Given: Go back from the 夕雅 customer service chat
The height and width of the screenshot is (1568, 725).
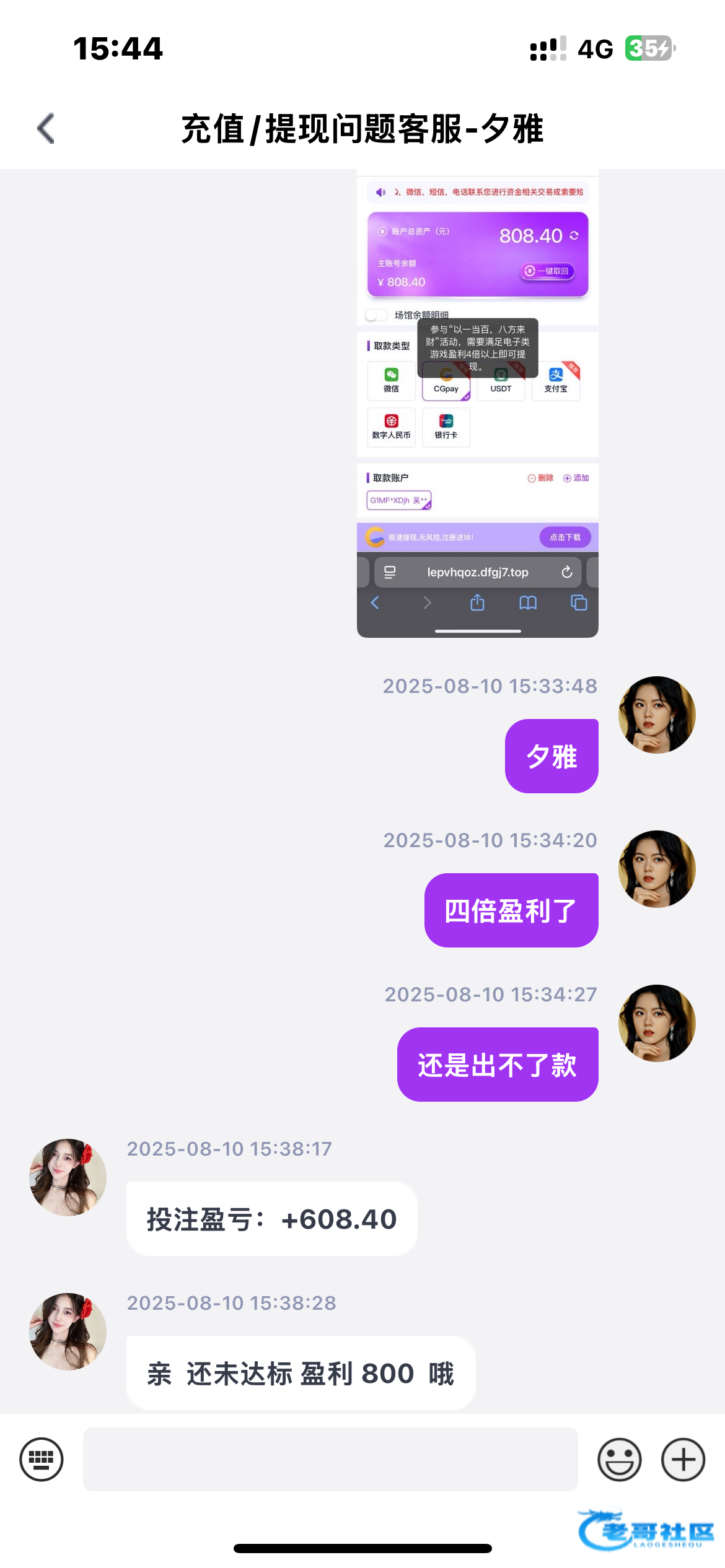Looking at the screenshot, I should pyautogui.click(x=46, y=129).
